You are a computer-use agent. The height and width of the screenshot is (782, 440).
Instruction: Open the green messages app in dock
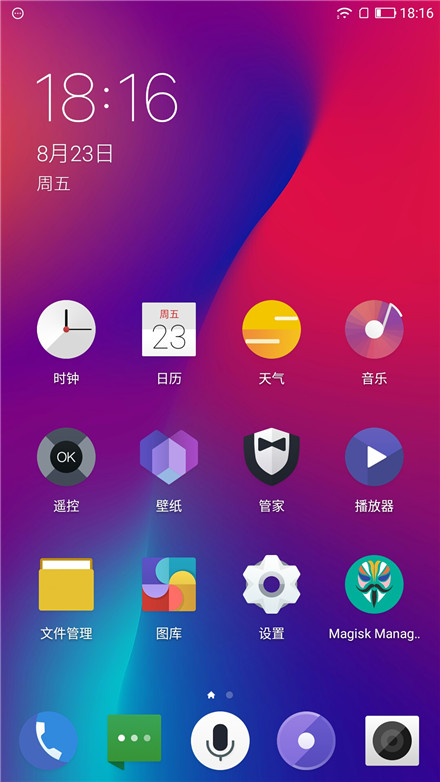134,741
